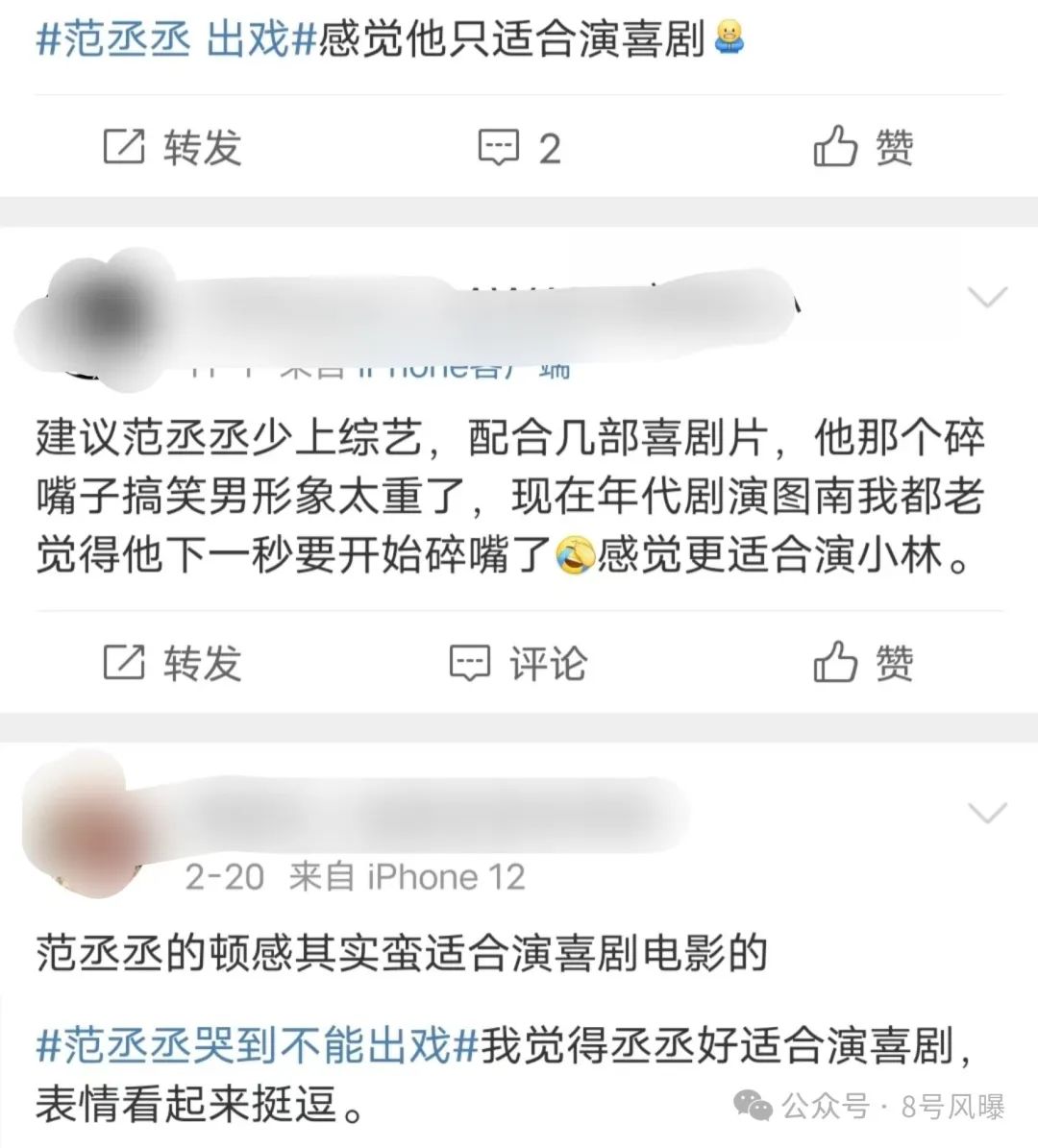
Task: Comment on the post mentioning 演小林
Action: [x=519, y=663]
